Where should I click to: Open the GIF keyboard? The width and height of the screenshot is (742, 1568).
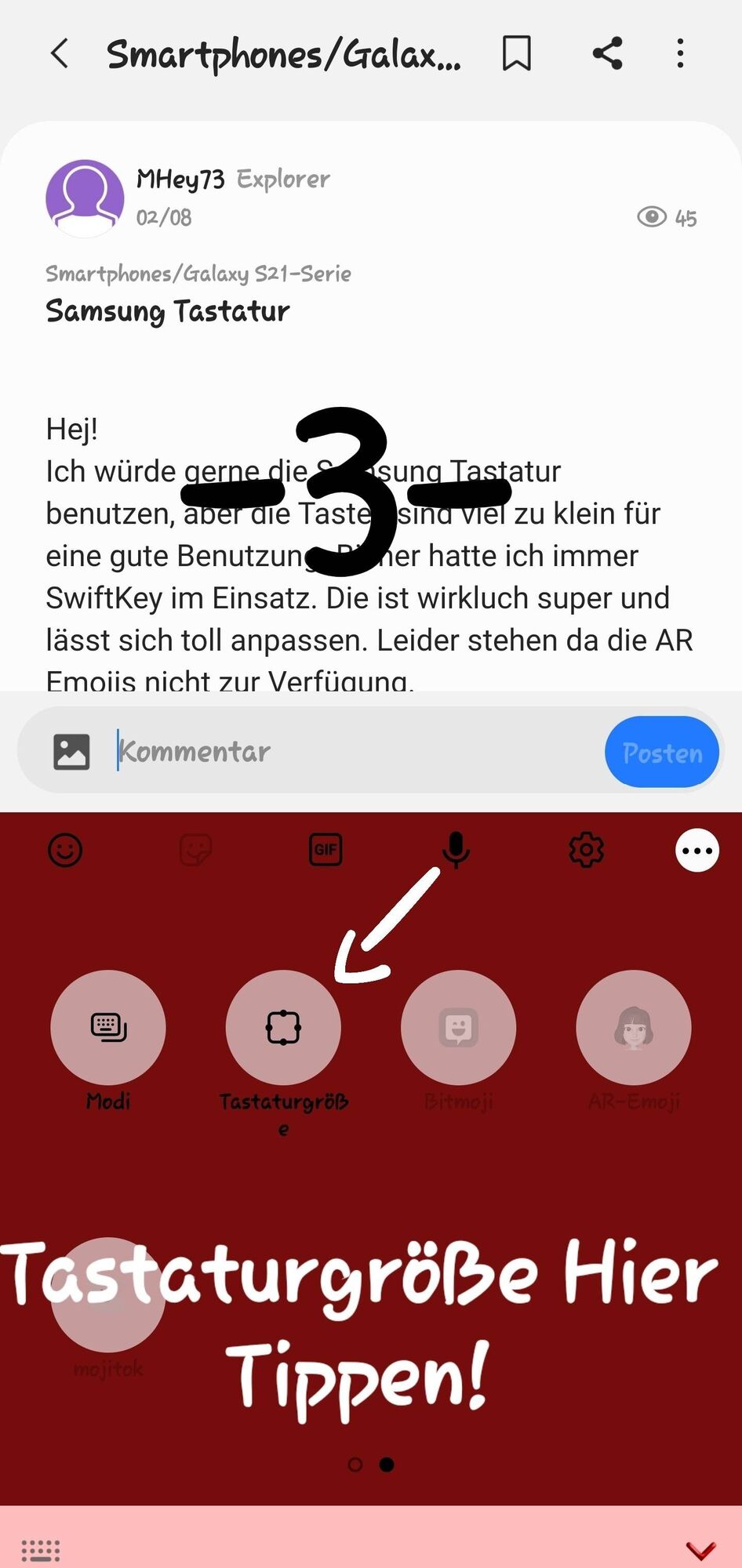point(326,850)
